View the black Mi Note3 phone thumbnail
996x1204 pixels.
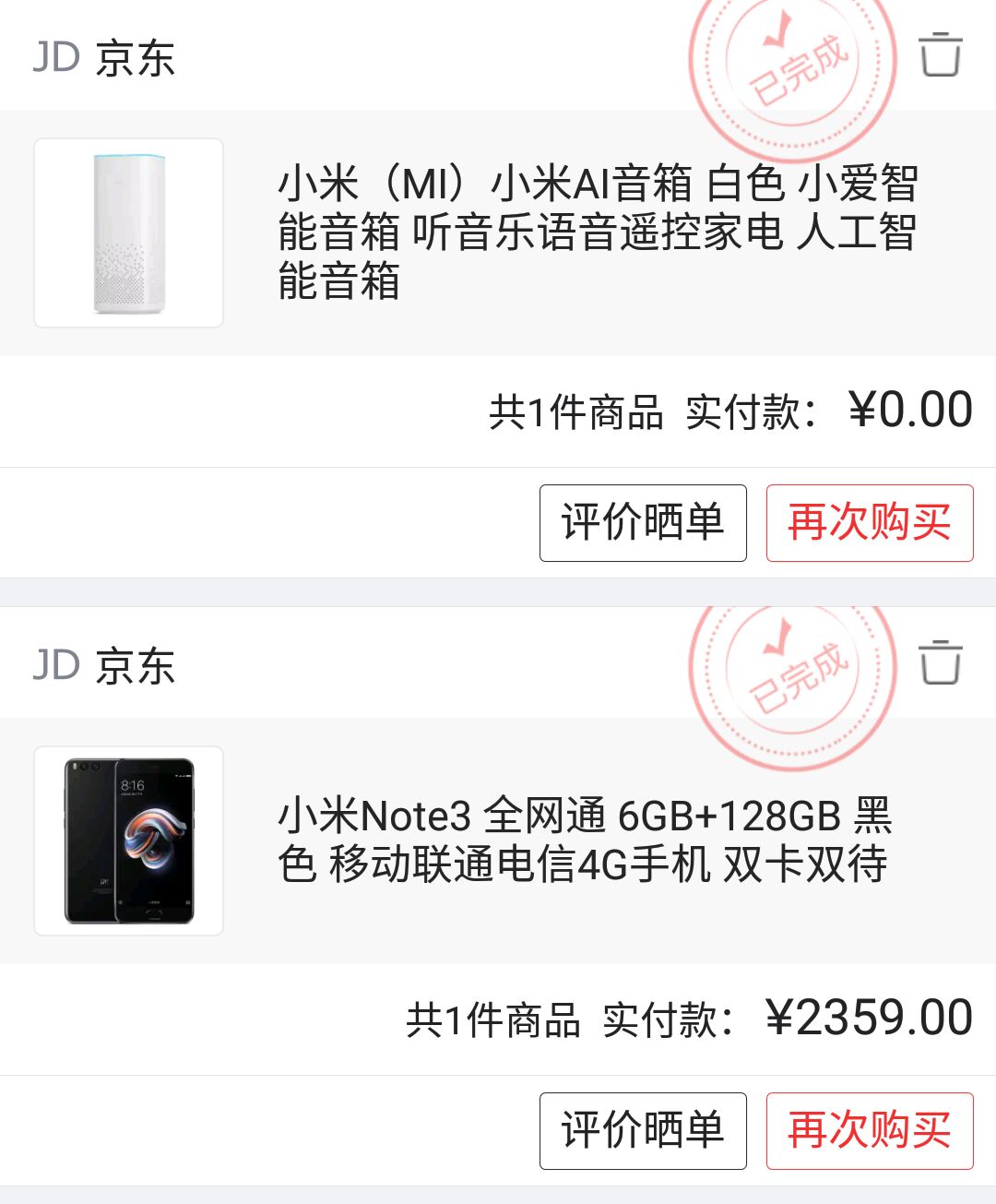pyautogui.click(x=128, y=840)
